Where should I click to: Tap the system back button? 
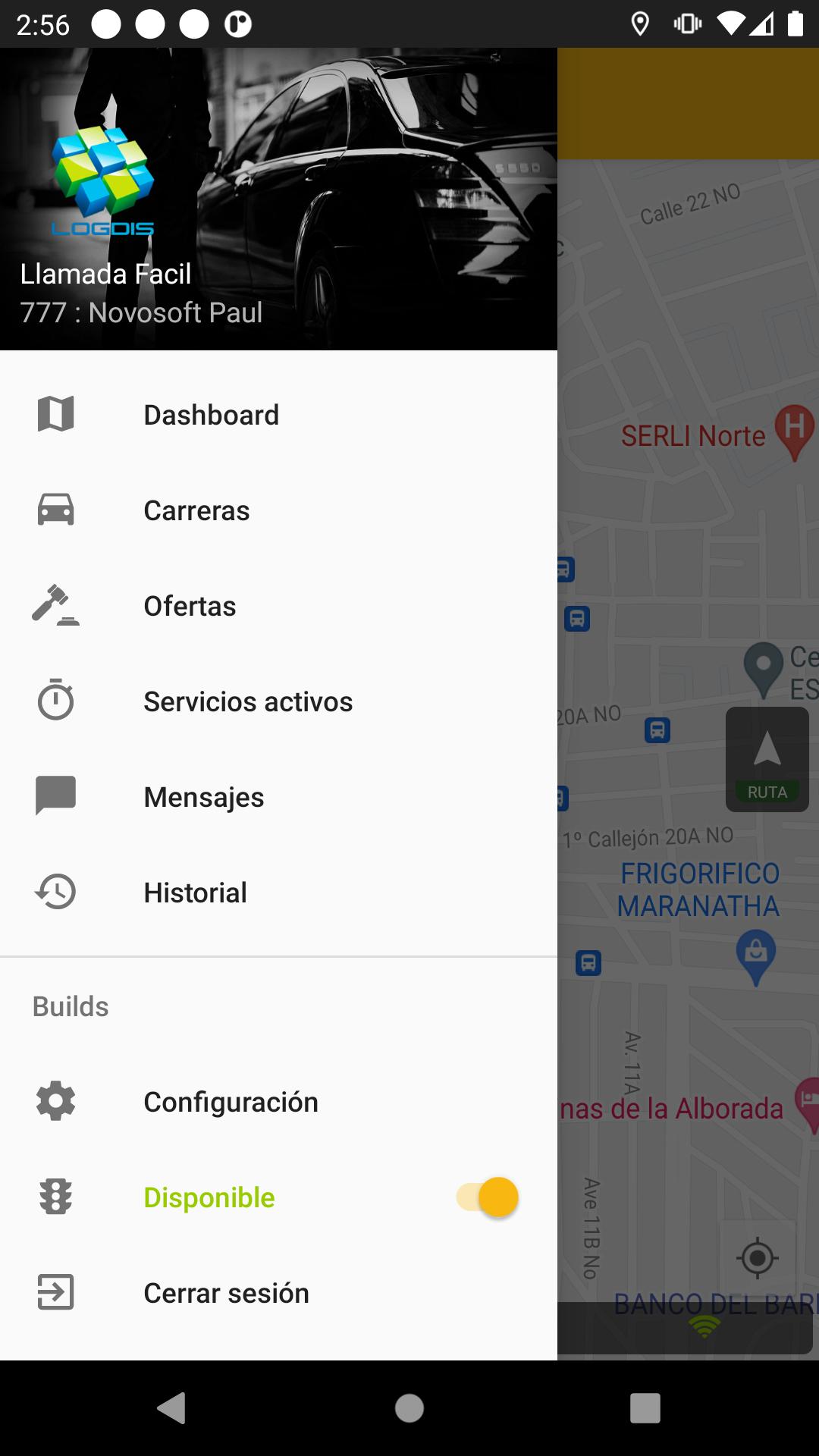point(172,1408)
